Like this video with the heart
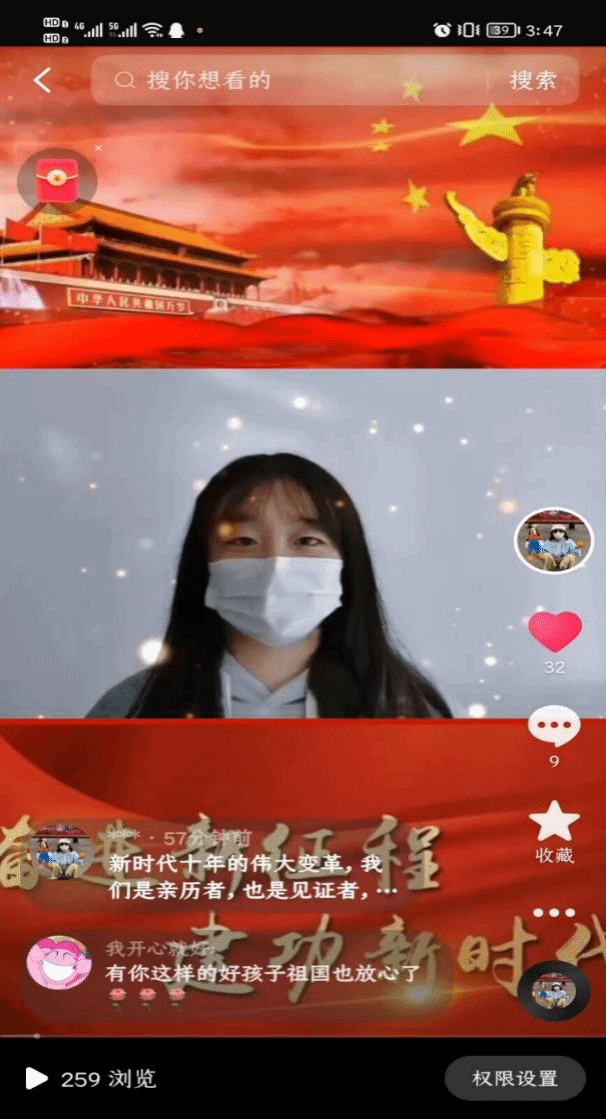606x1119 pixels. click(554, 632)
